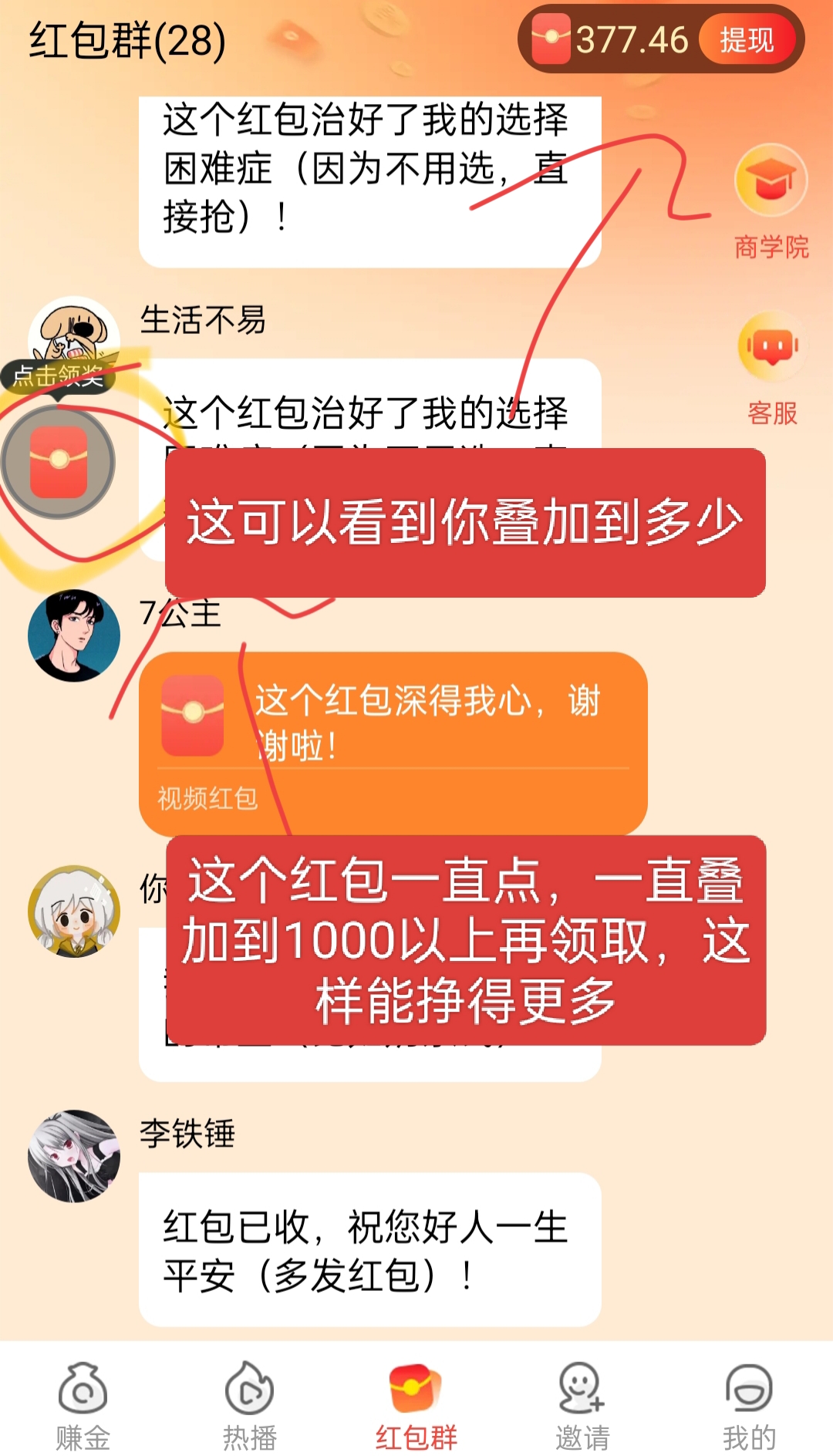View 7公主's profile avatar
The image size is (833, 1456).
coord(74,635)
